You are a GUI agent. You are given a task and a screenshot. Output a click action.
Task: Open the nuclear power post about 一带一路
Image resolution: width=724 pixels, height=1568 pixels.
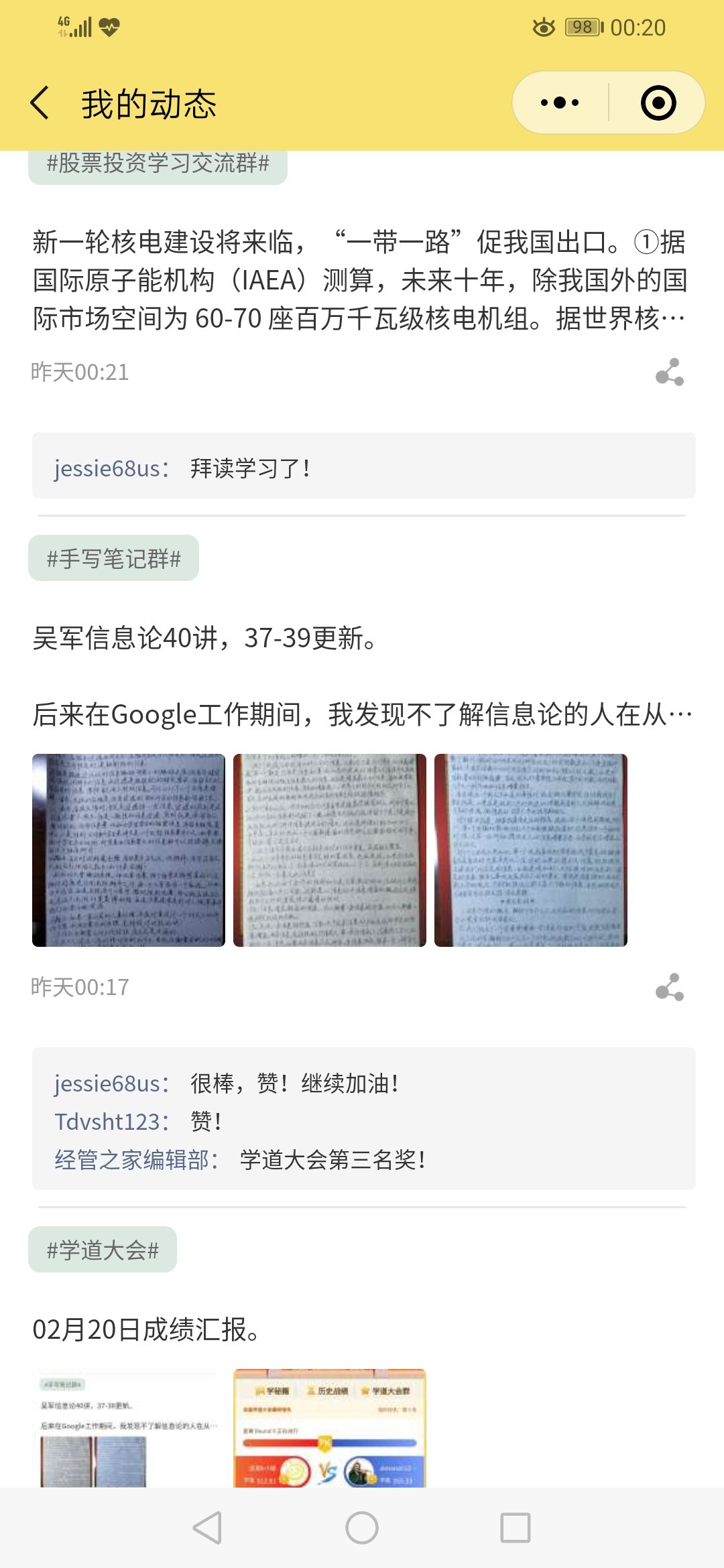pos(359,280)
